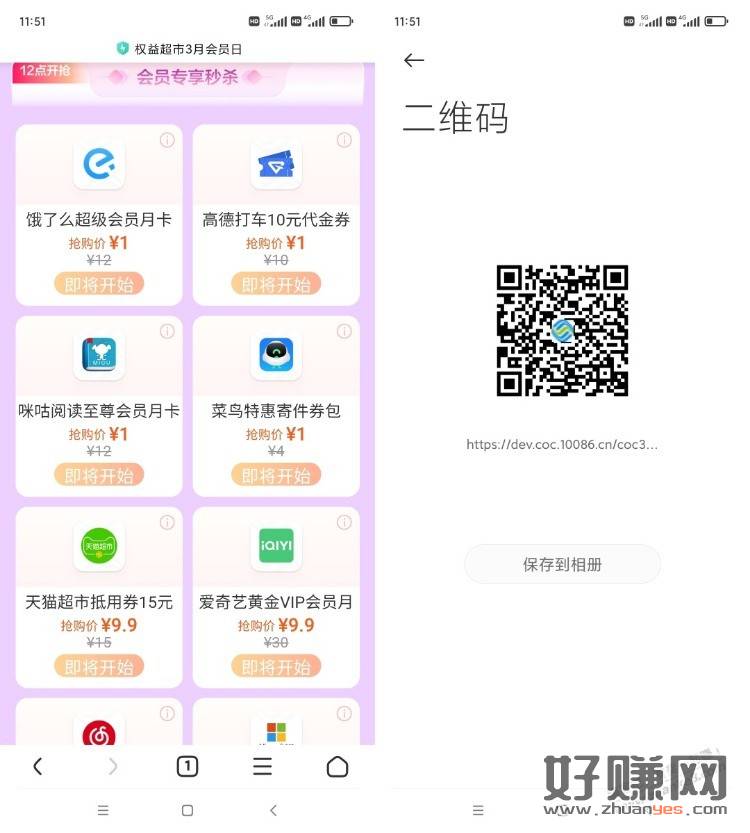Viewport: 750px width, 833px height.
Task: Open the browser hamburger menu
Action: click(262, 766)
